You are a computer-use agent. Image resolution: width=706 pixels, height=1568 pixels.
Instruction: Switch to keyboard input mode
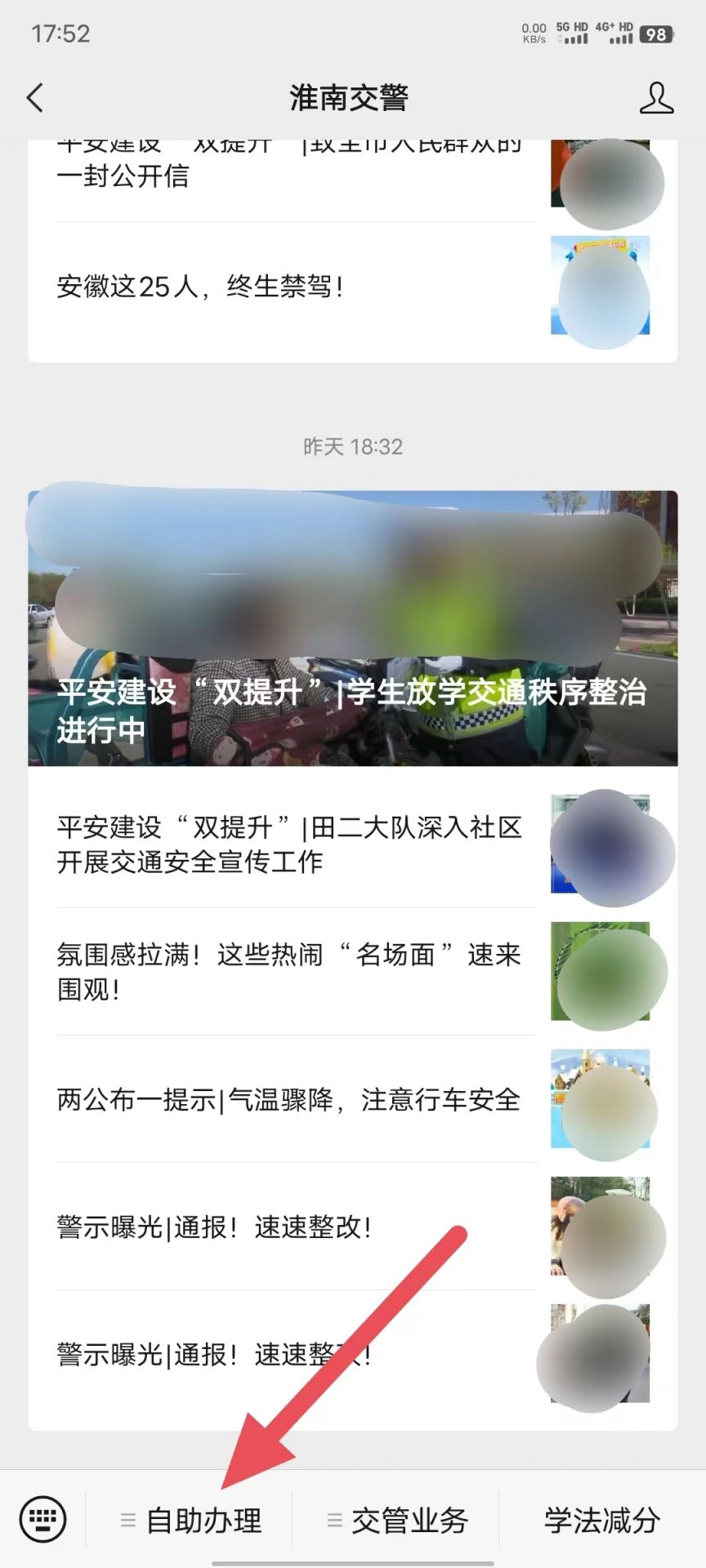[x=42, y=1520]
